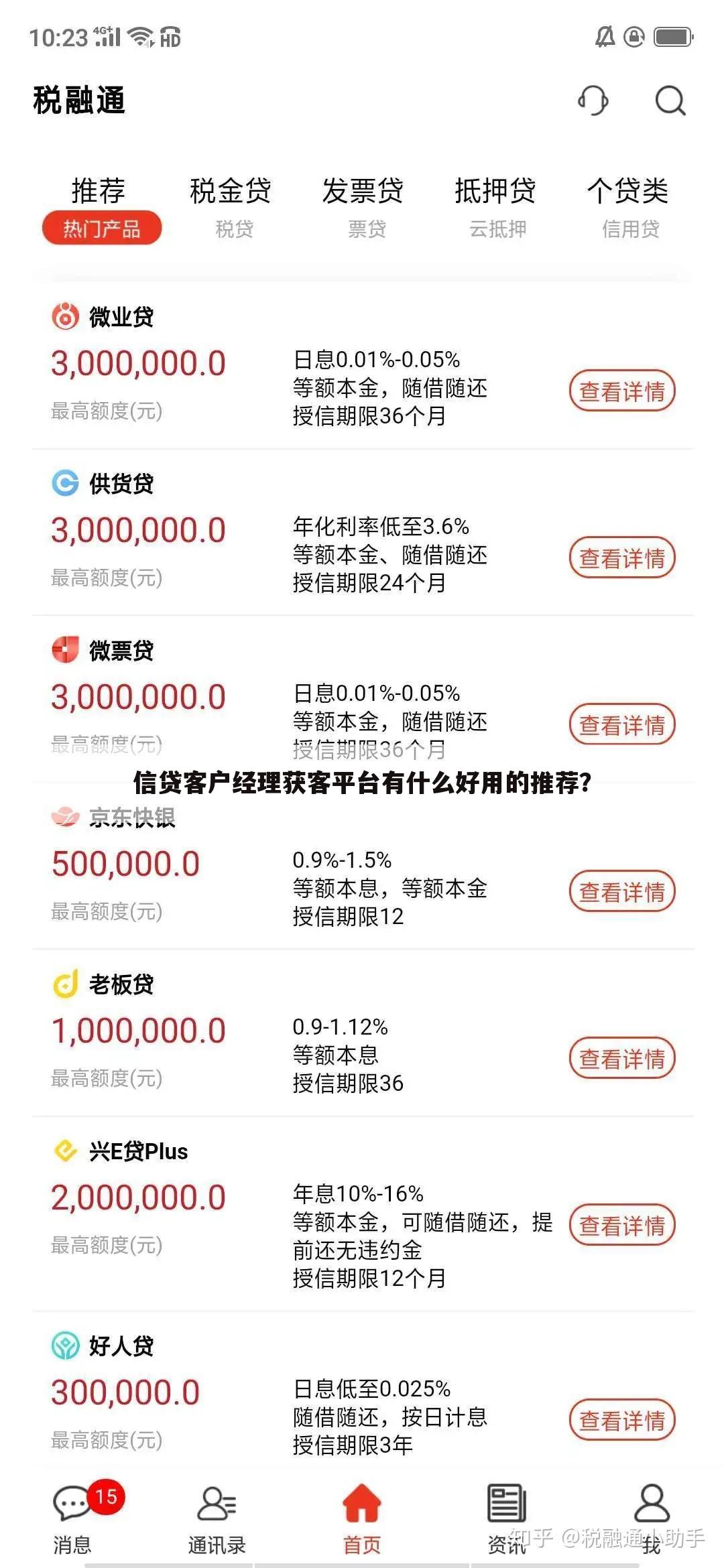Tap the 微业贷 product logo

pyautogui.click(x=64, y=318)
